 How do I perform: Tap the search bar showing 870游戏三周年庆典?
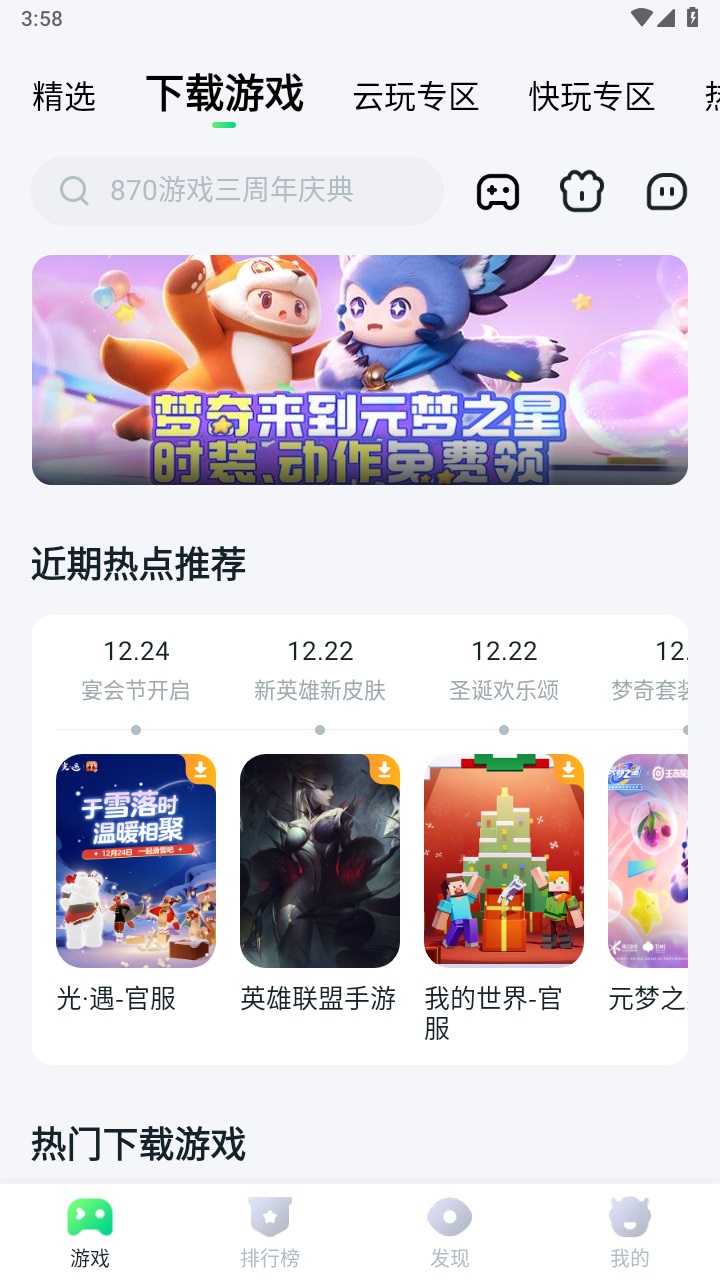click(236, 190)
